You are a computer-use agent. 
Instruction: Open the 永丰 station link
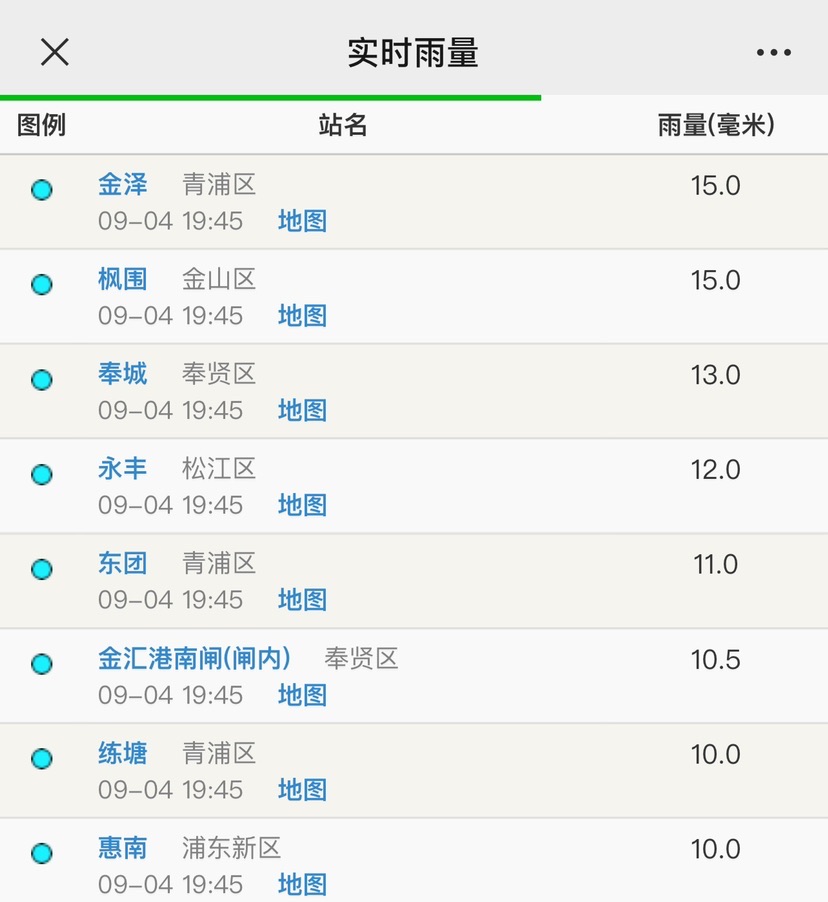point(122,468)
